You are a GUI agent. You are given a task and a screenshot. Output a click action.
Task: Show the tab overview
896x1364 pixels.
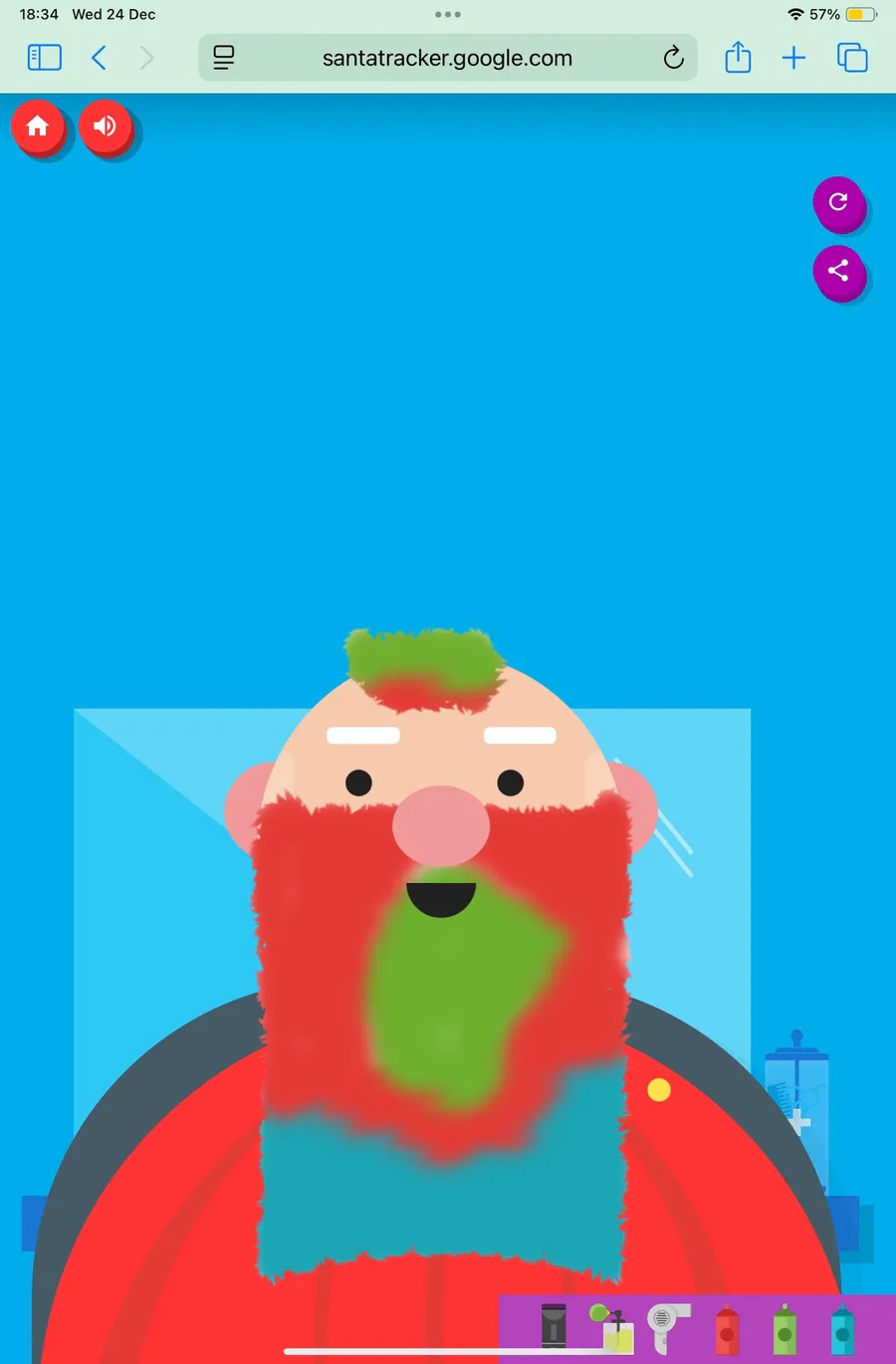(x=852, y=58)
